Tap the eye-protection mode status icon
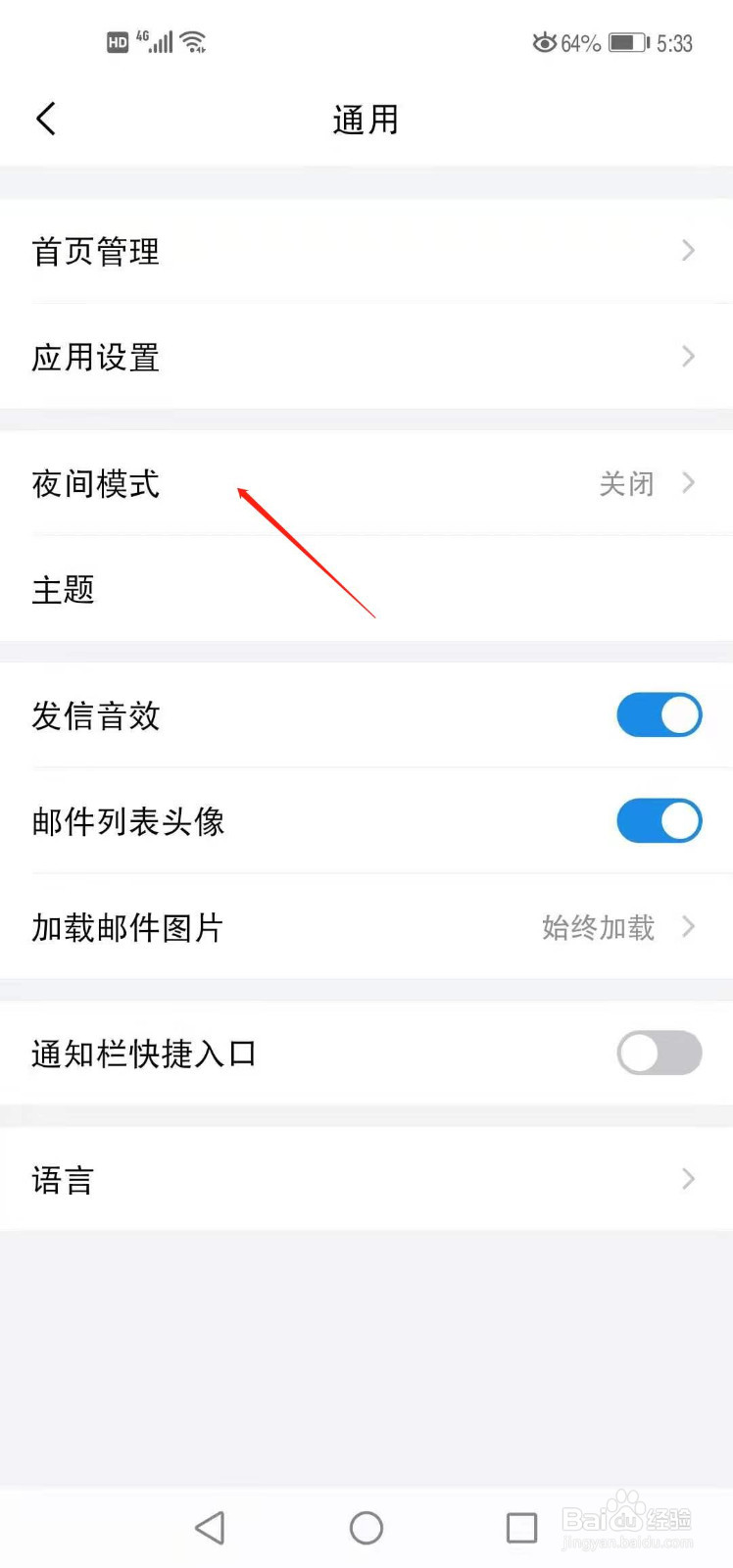Image resolution: width=733 pixels, height=1568 pixels. 543,42
